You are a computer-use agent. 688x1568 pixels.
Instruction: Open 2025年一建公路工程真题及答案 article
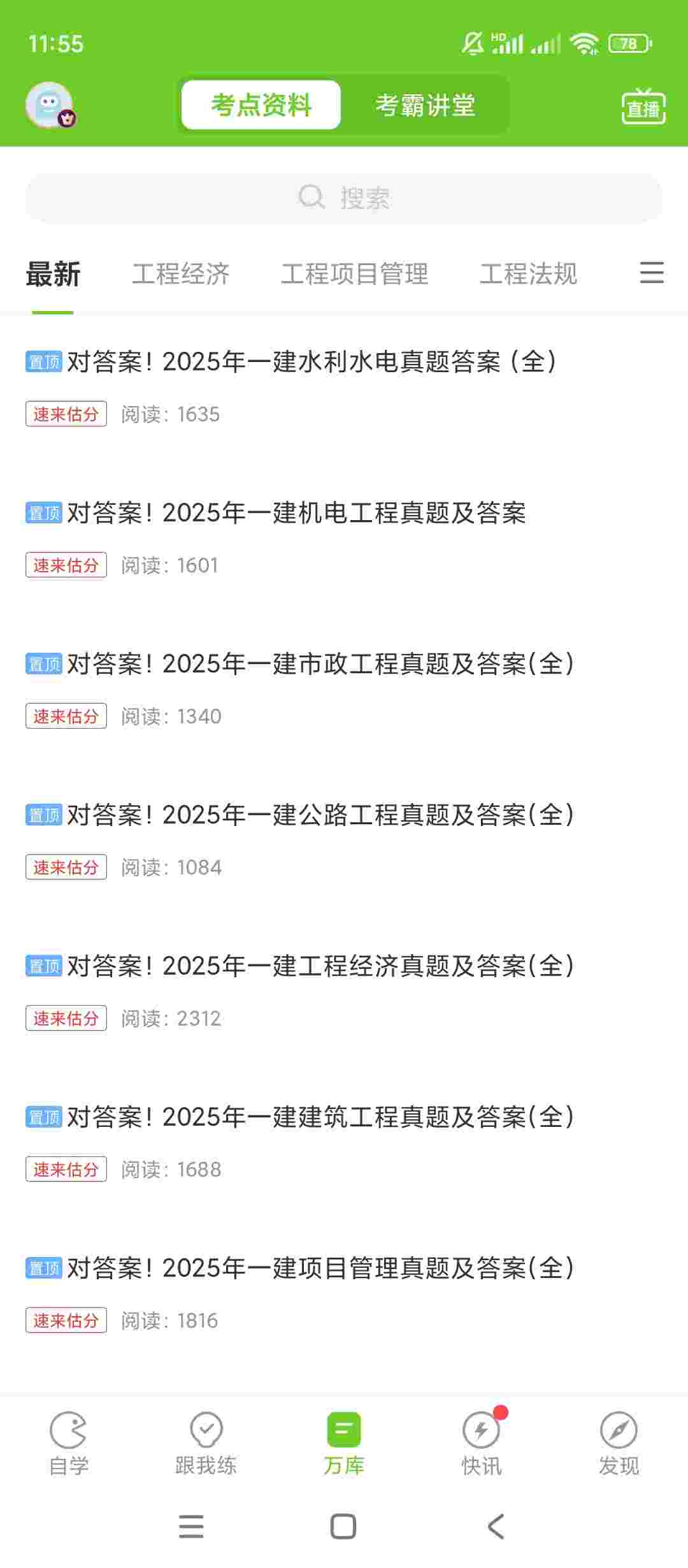[320, 815]
